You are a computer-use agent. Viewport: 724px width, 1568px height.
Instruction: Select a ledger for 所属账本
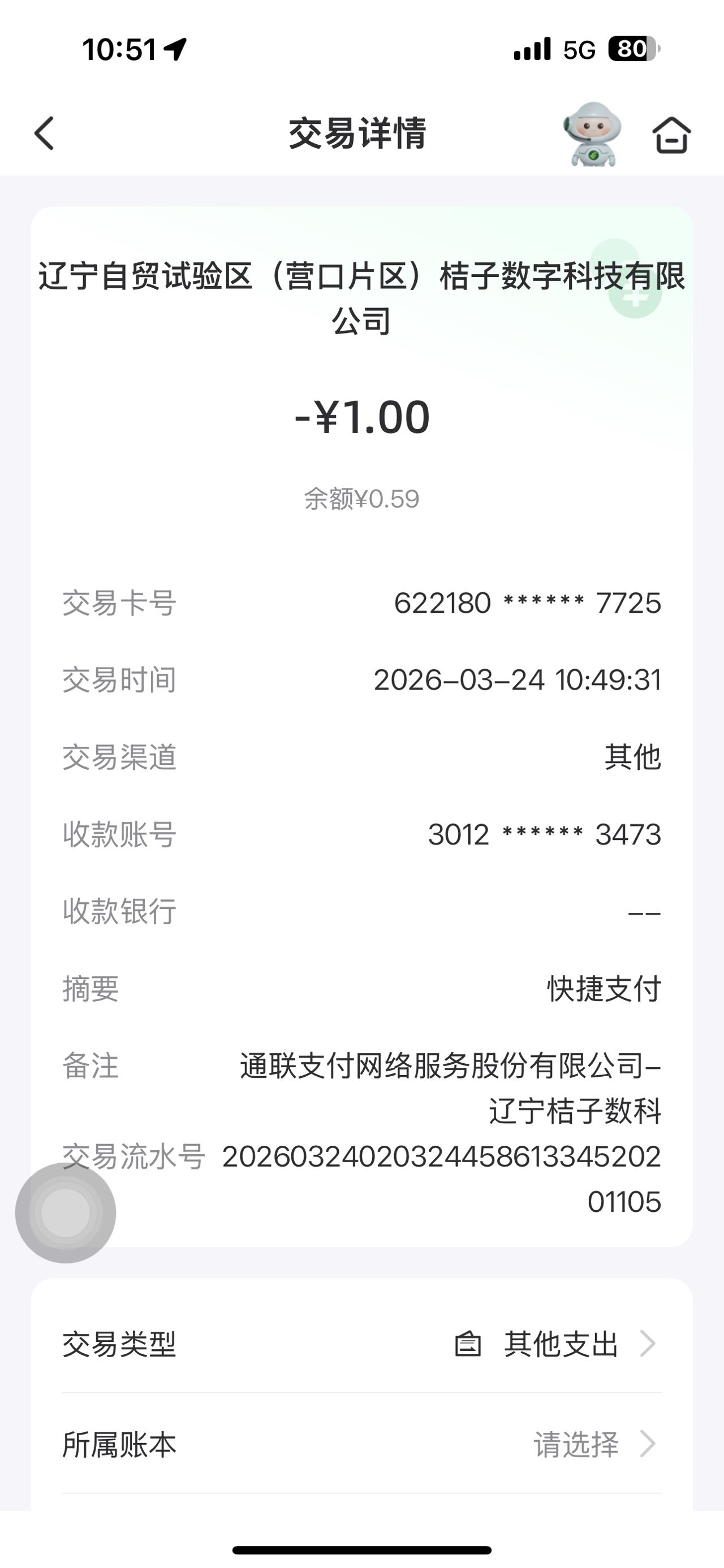pyautogui.click(x=575, y=1443)
